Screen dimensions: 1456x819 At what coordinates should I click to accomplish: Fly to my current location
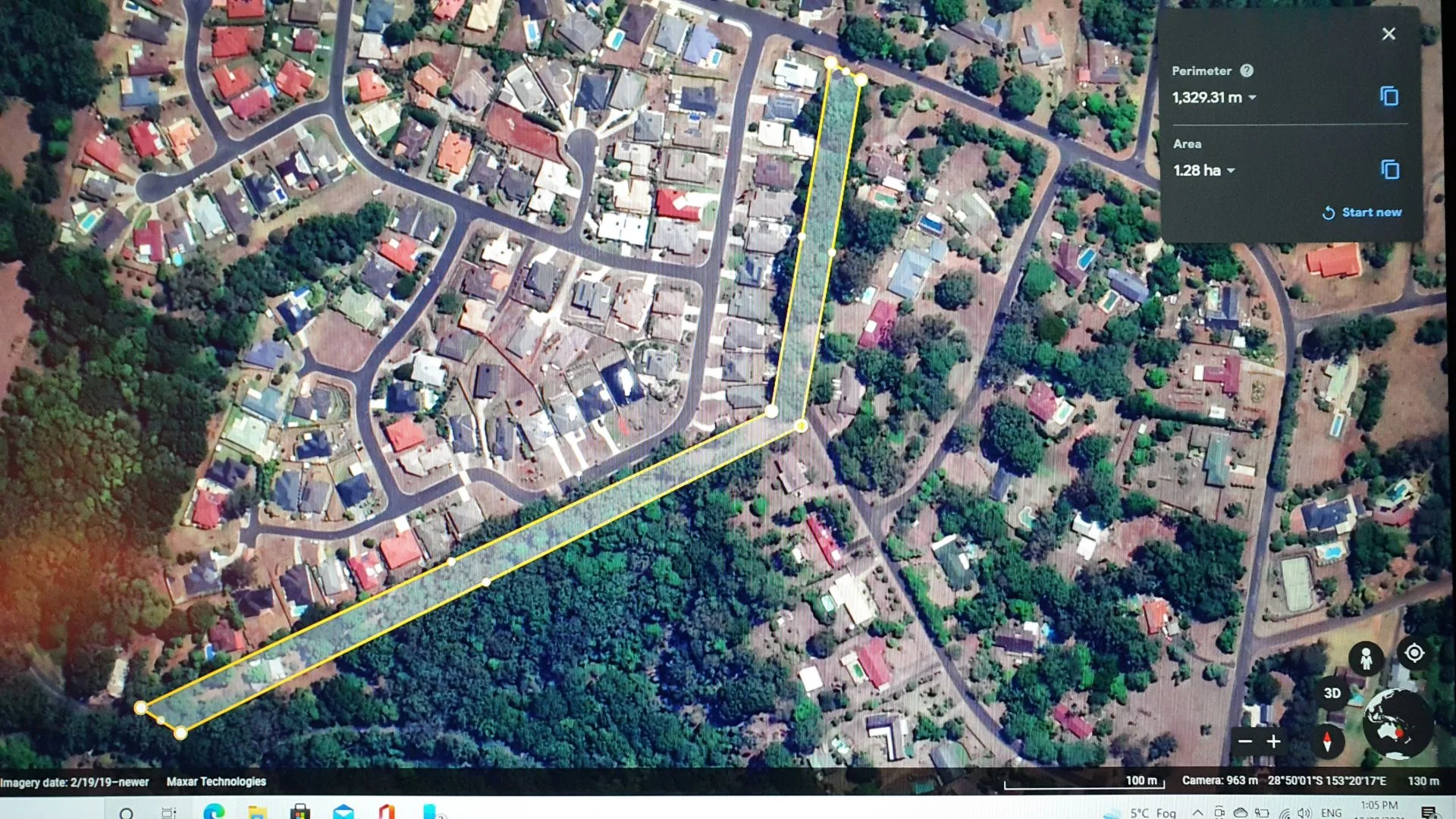1414,653
